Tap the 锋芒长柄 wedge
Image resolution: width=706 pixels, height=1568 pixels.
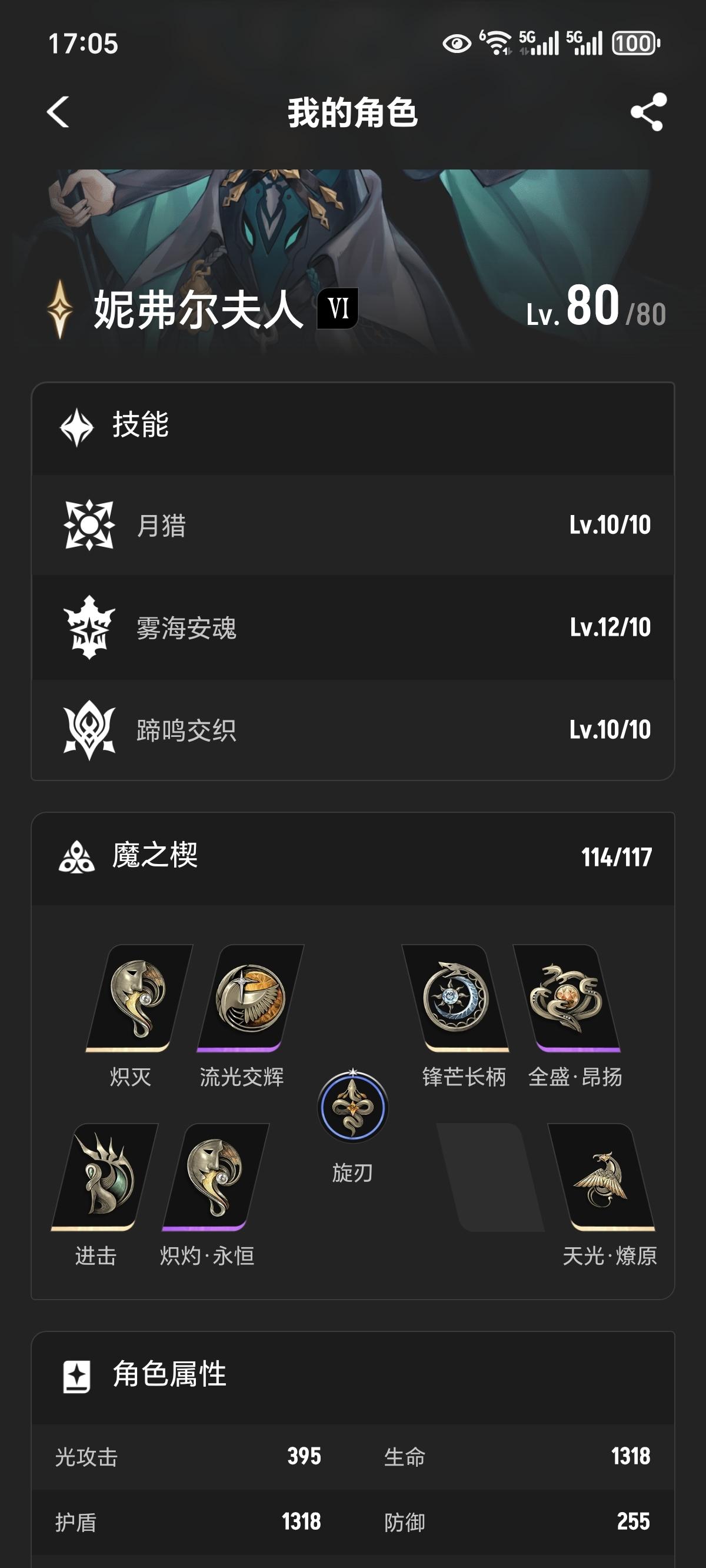coord(457,998)
